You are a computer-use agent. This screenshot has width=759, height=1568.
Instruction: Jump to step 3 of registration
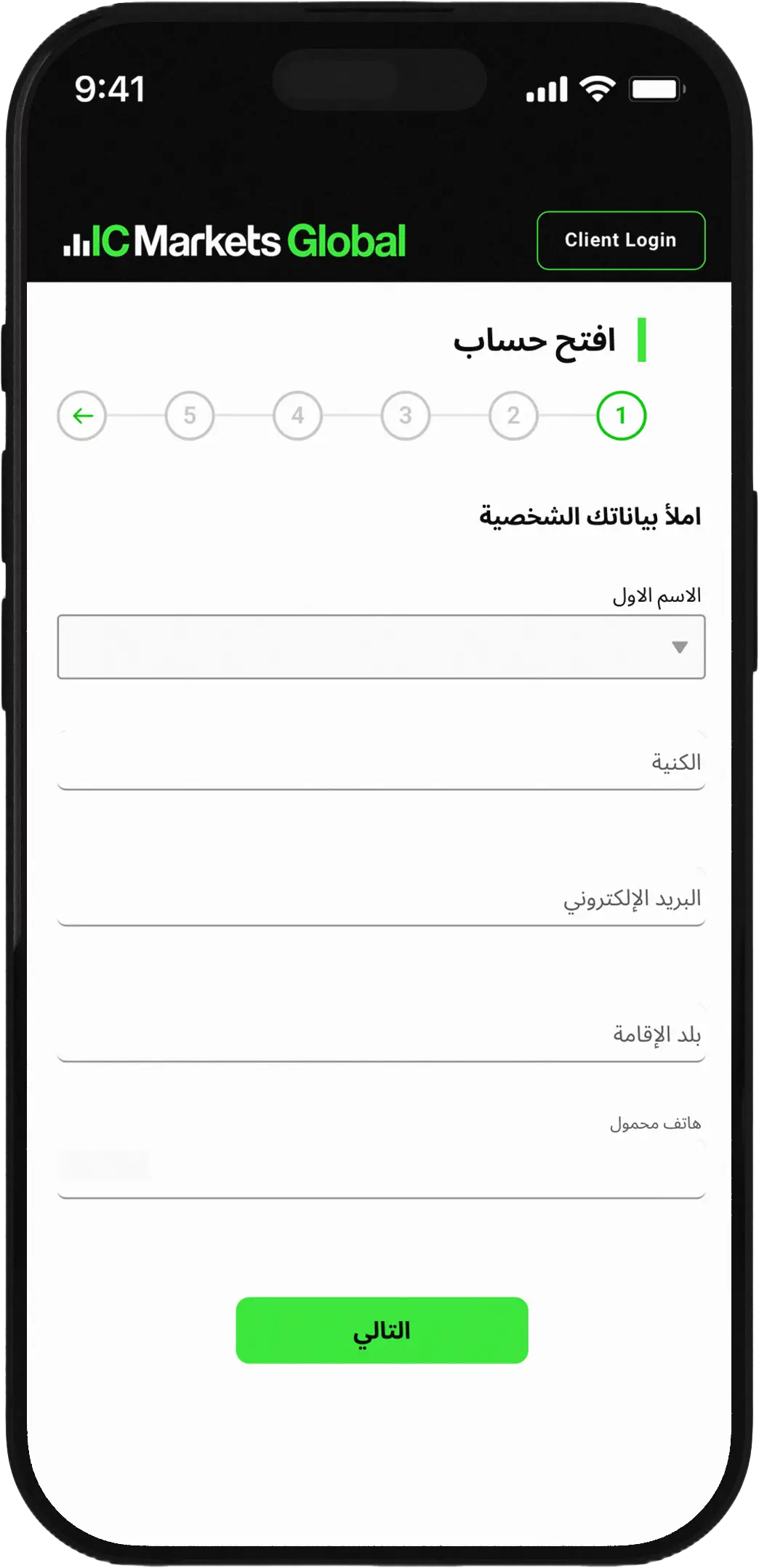tap(406, 416)
